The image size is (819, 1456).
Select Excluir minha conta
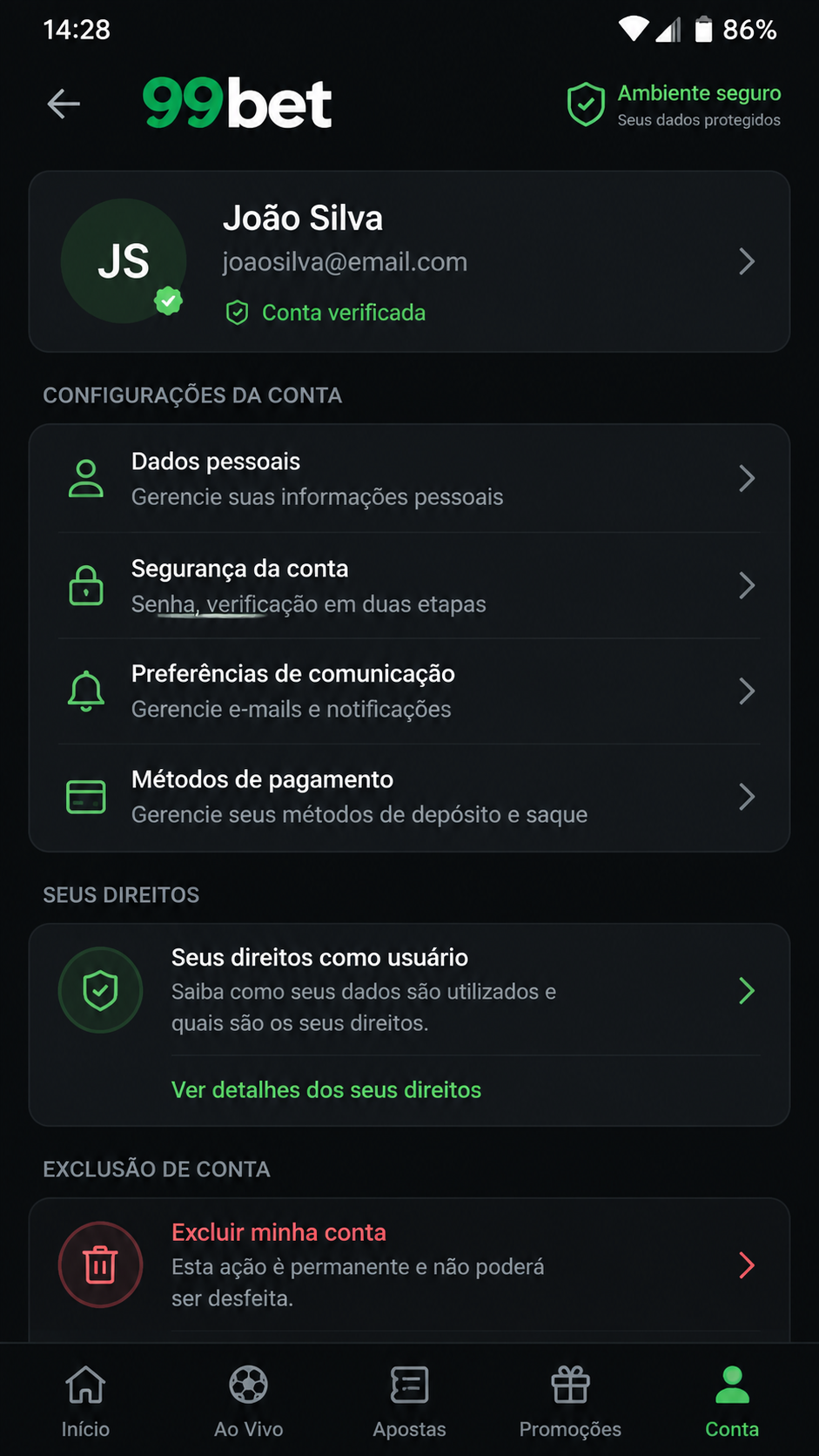409,1264
